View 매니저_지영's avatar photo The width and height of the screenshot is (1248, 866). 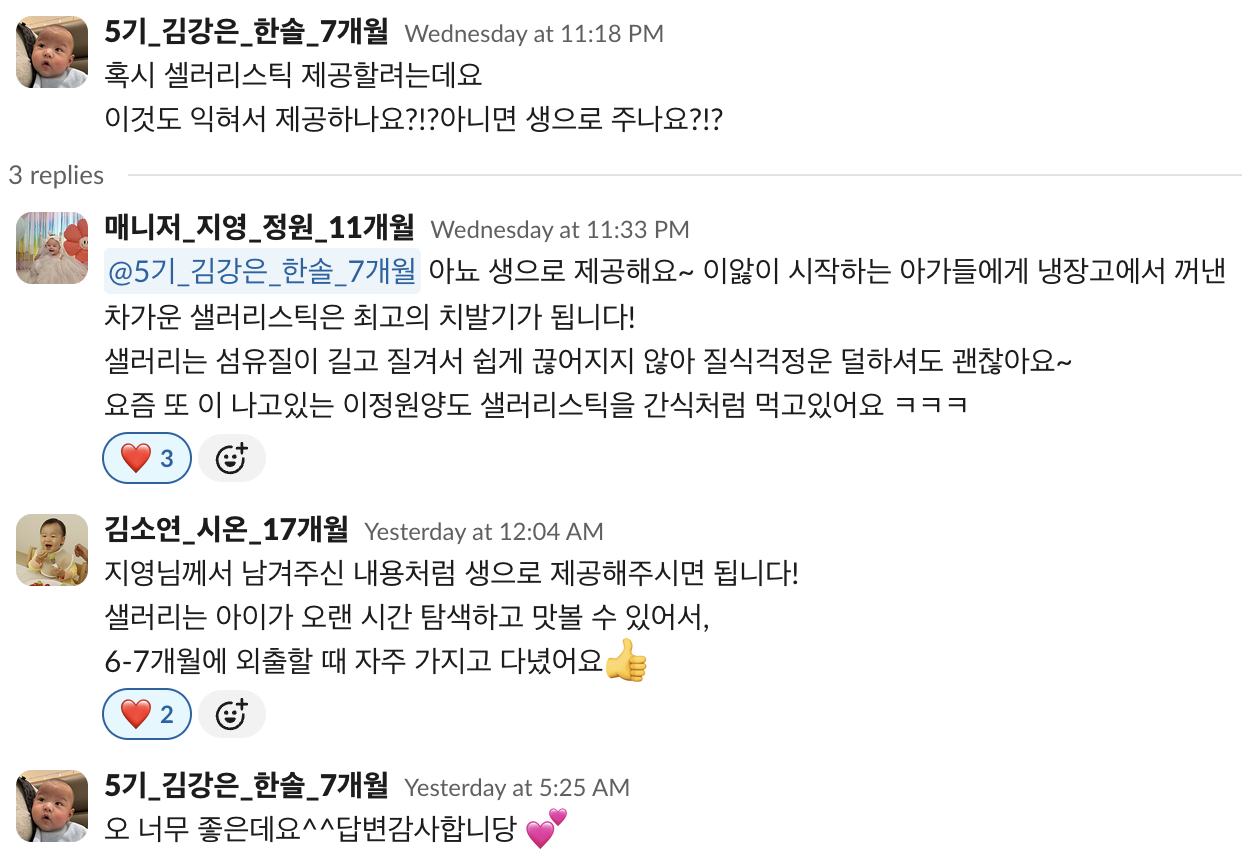point(52,248)
